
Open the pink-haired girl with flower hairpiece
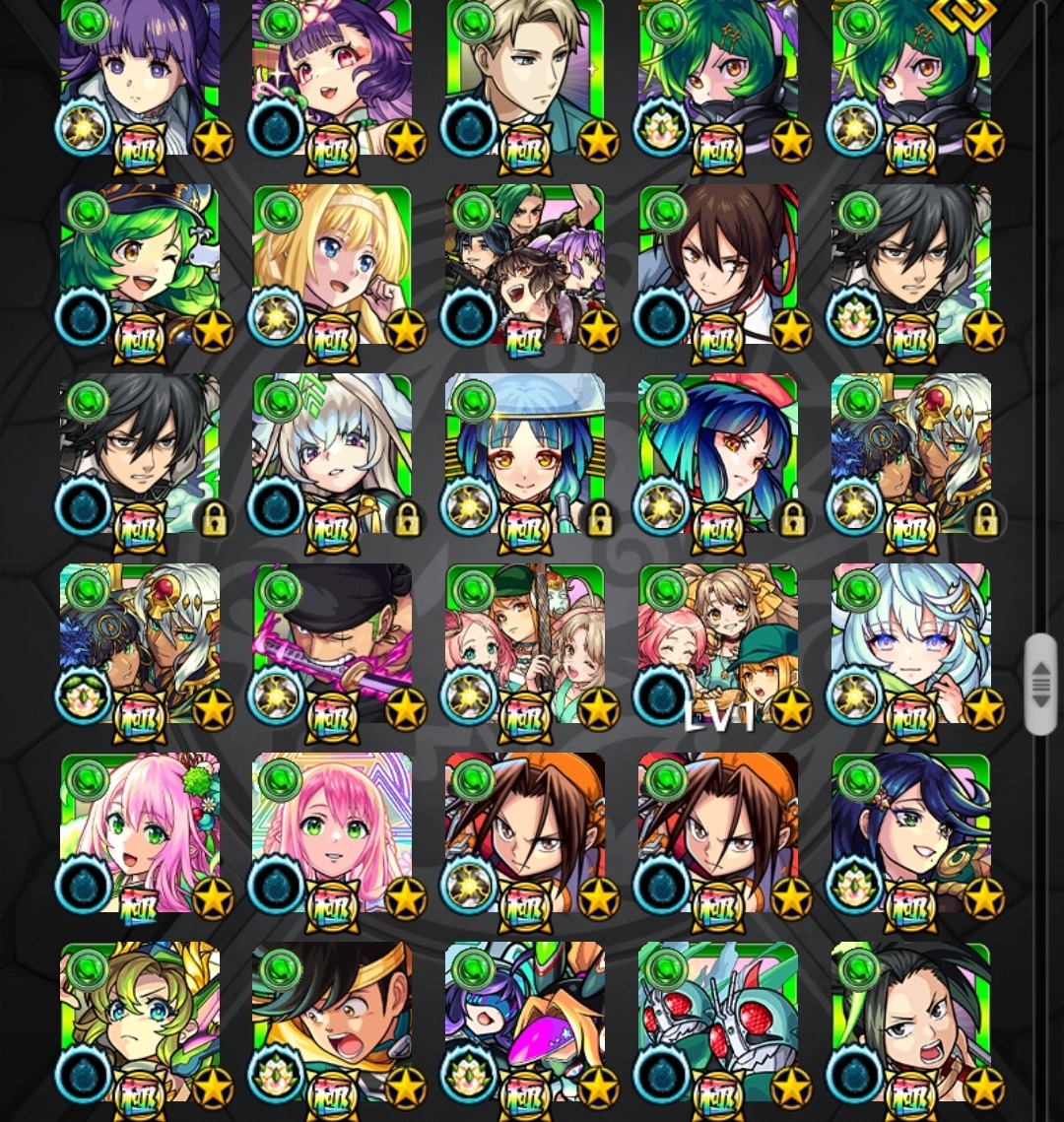(x=140, y=832)
